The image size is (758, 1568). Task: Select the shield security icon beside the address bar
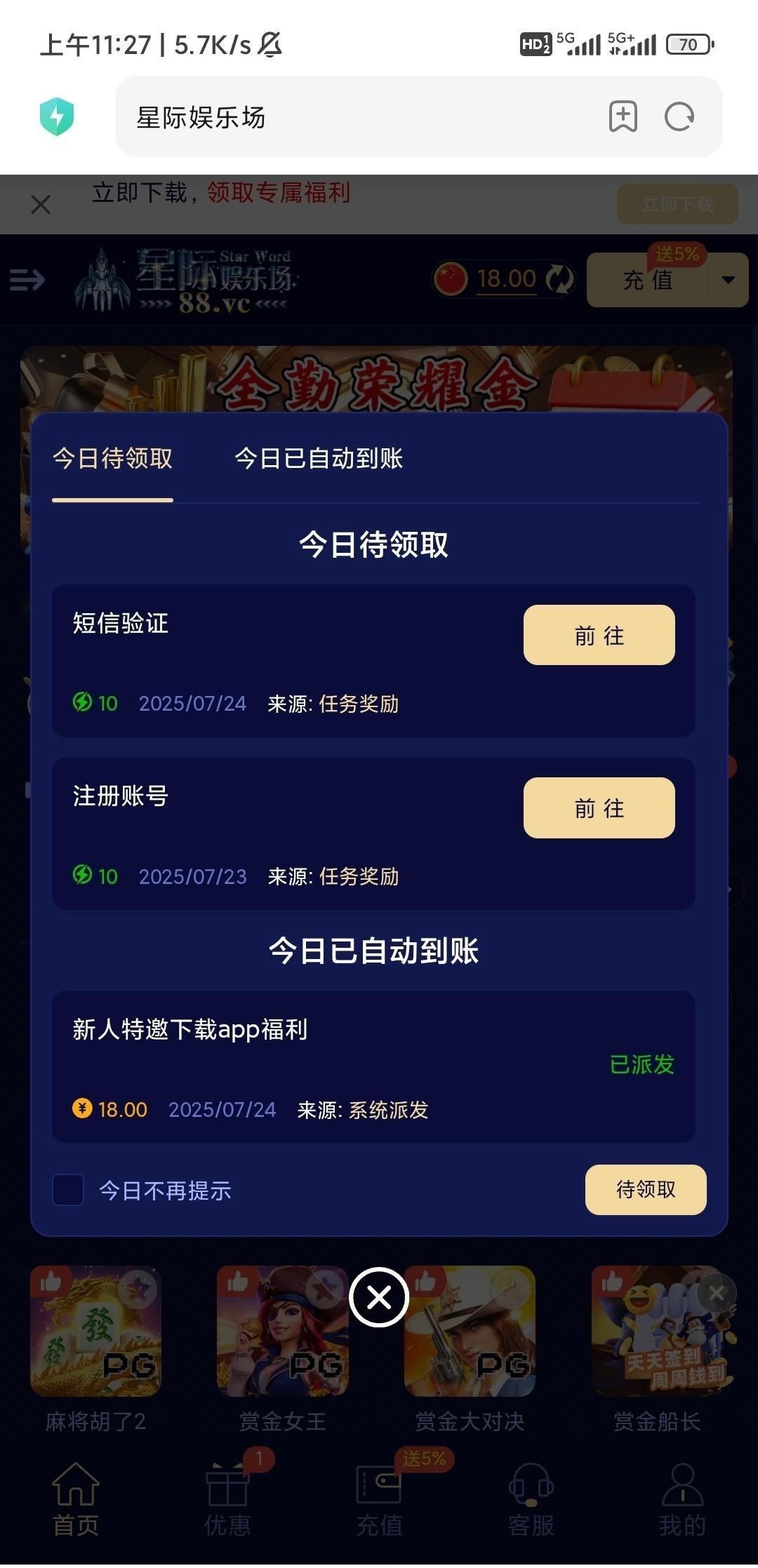pyautogui.click(x=58, y=116)
